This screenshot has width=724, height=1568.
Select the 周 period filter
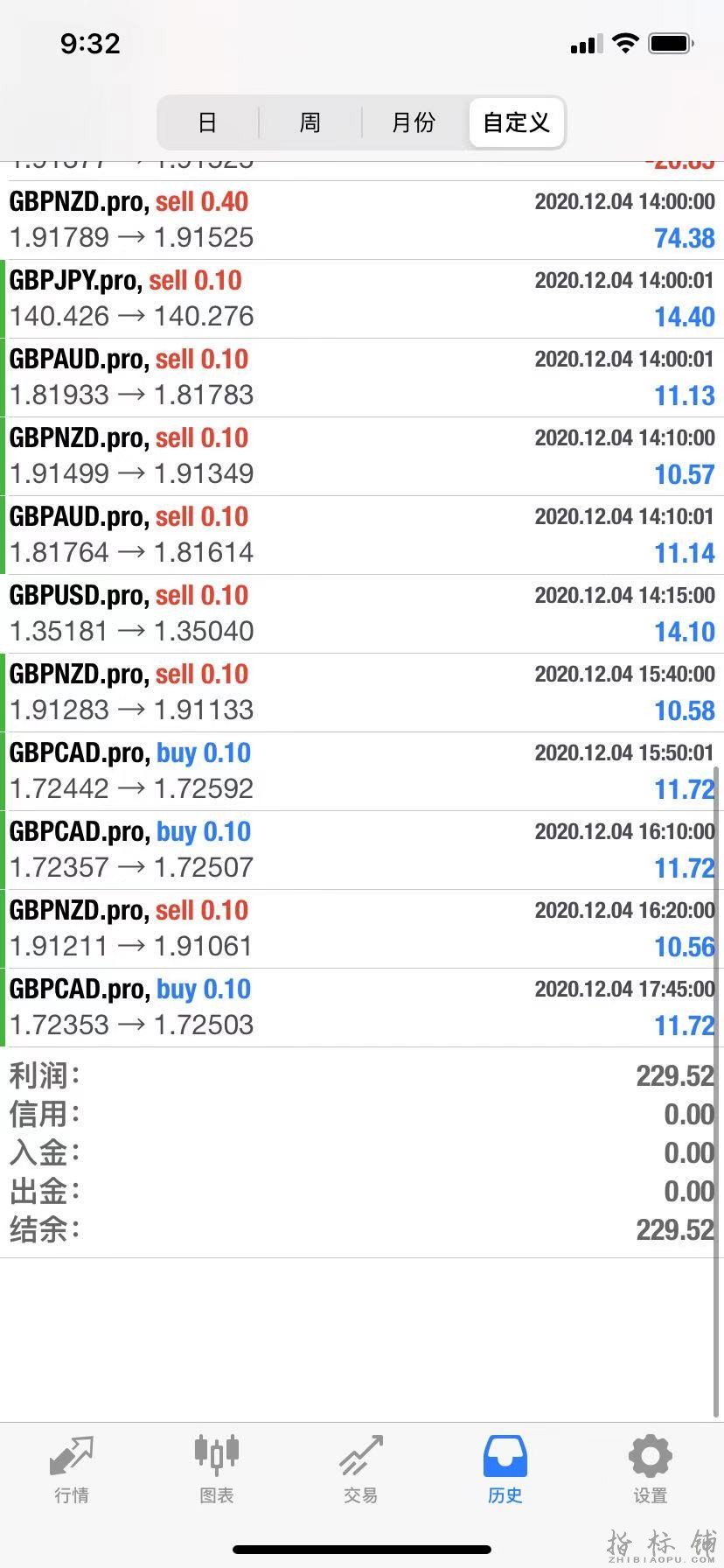[x=310, y=122]
